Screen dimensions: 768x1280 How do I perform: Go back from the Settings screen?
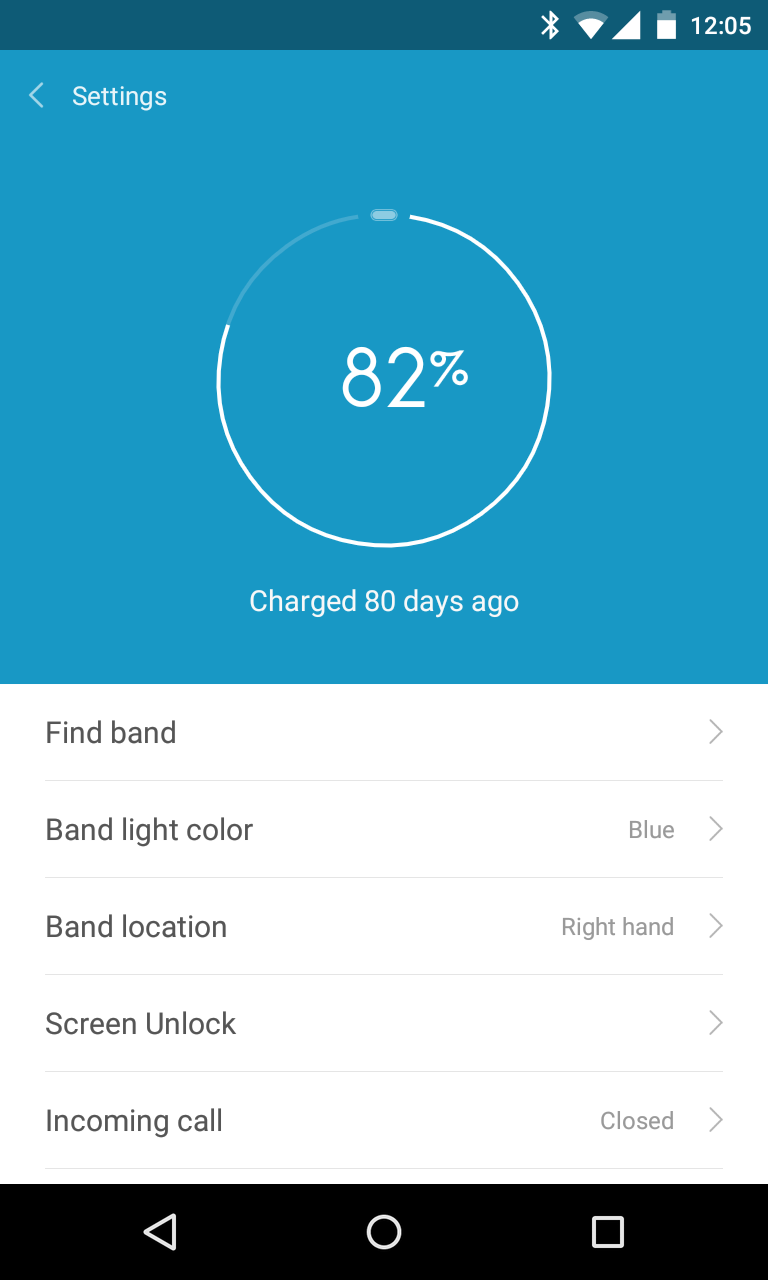(38, 96)
